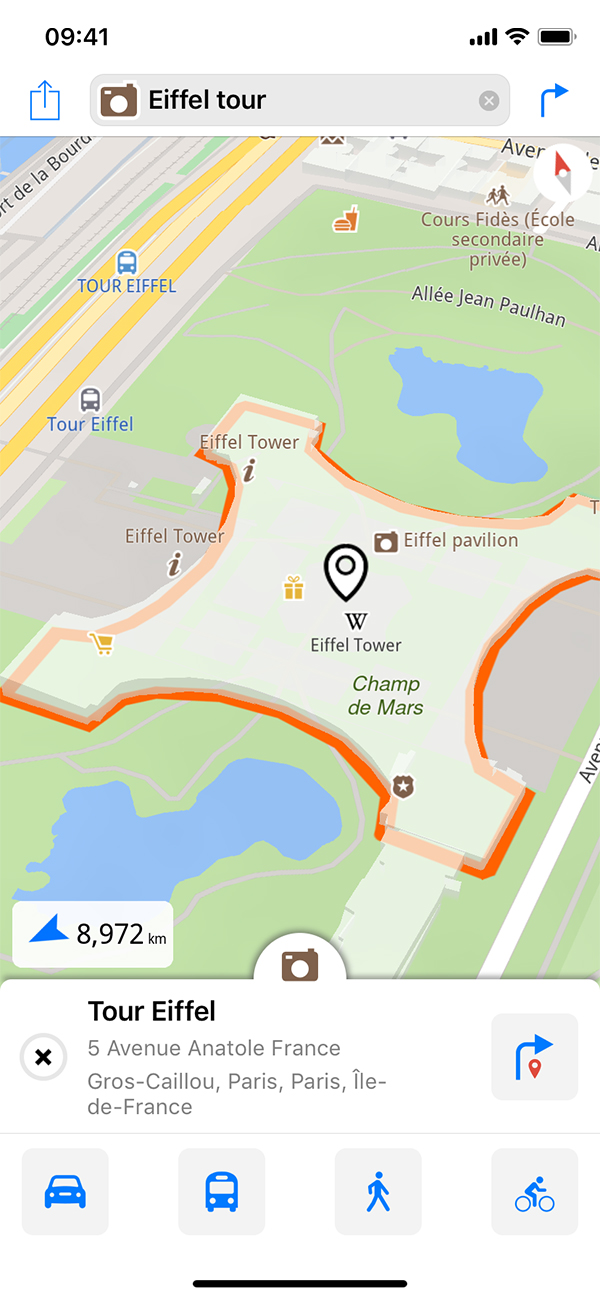
Task: Start navigation to Tour Eiffel
Action: point(534,1057)
